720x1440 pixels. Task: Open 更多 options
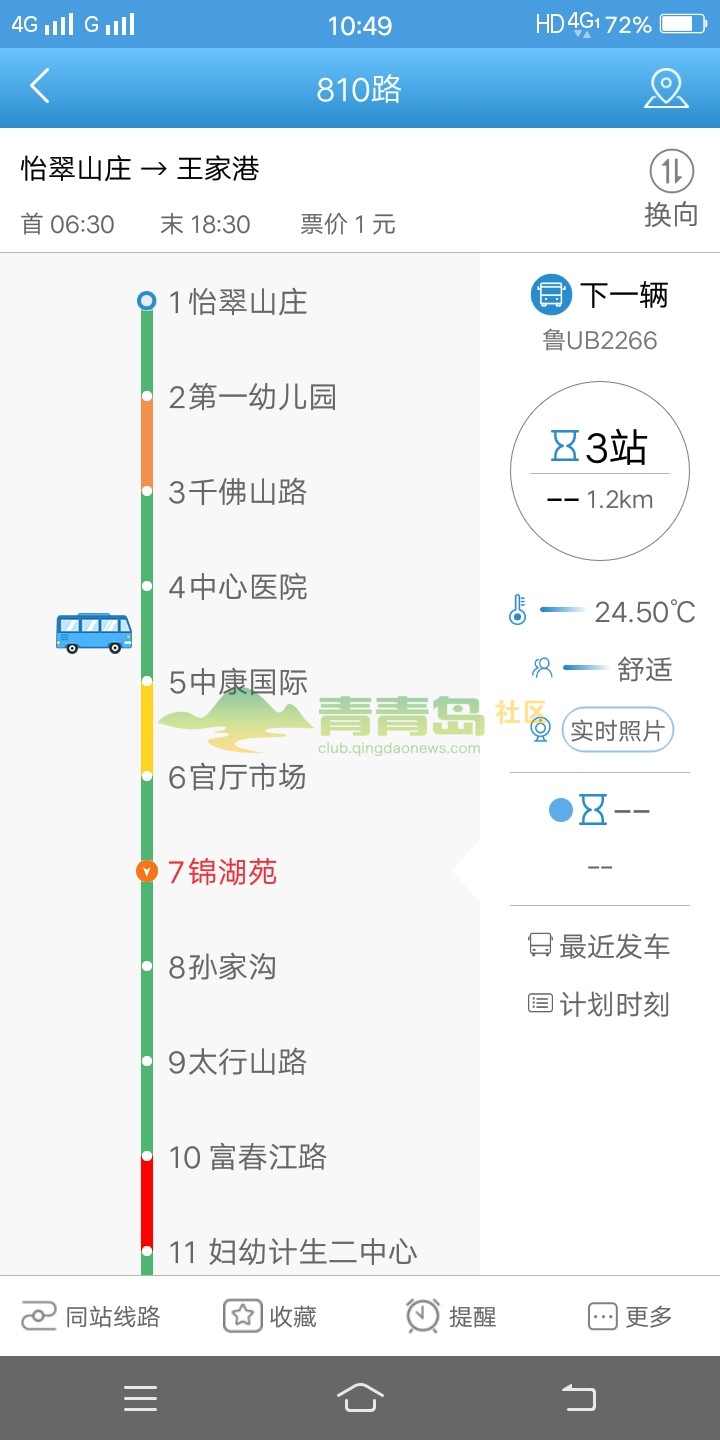[630, 1317]
